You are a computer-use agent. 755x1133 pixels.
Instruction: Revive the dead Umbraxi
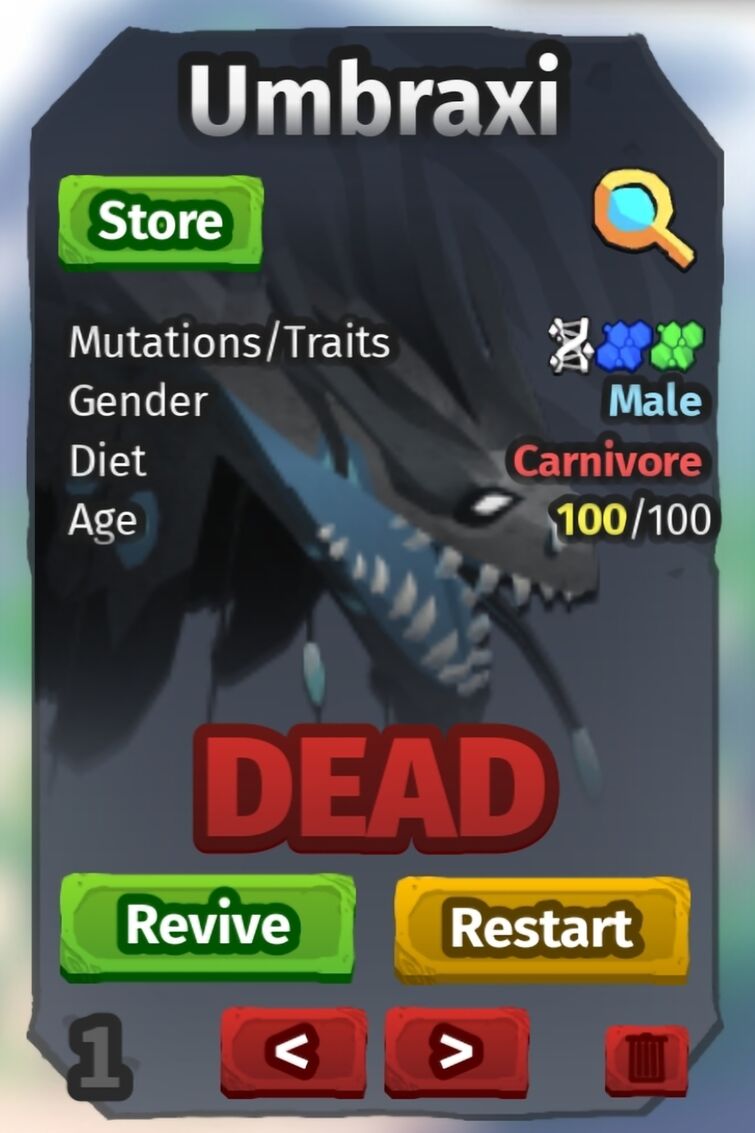[x=207, y=927]
